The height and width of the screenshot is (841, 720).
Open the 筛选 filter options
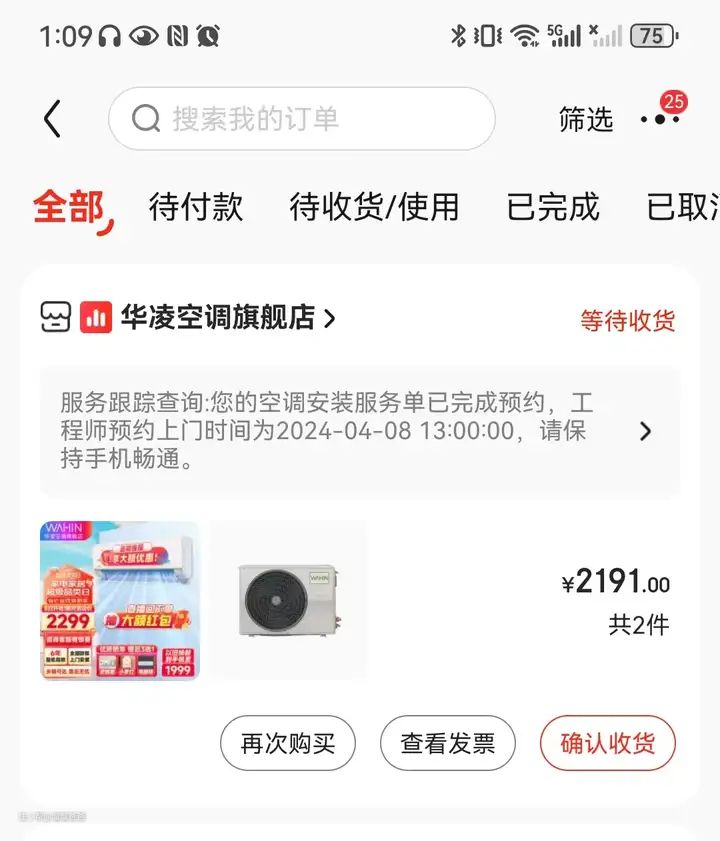pyautogui.click(x=585, y=120)
